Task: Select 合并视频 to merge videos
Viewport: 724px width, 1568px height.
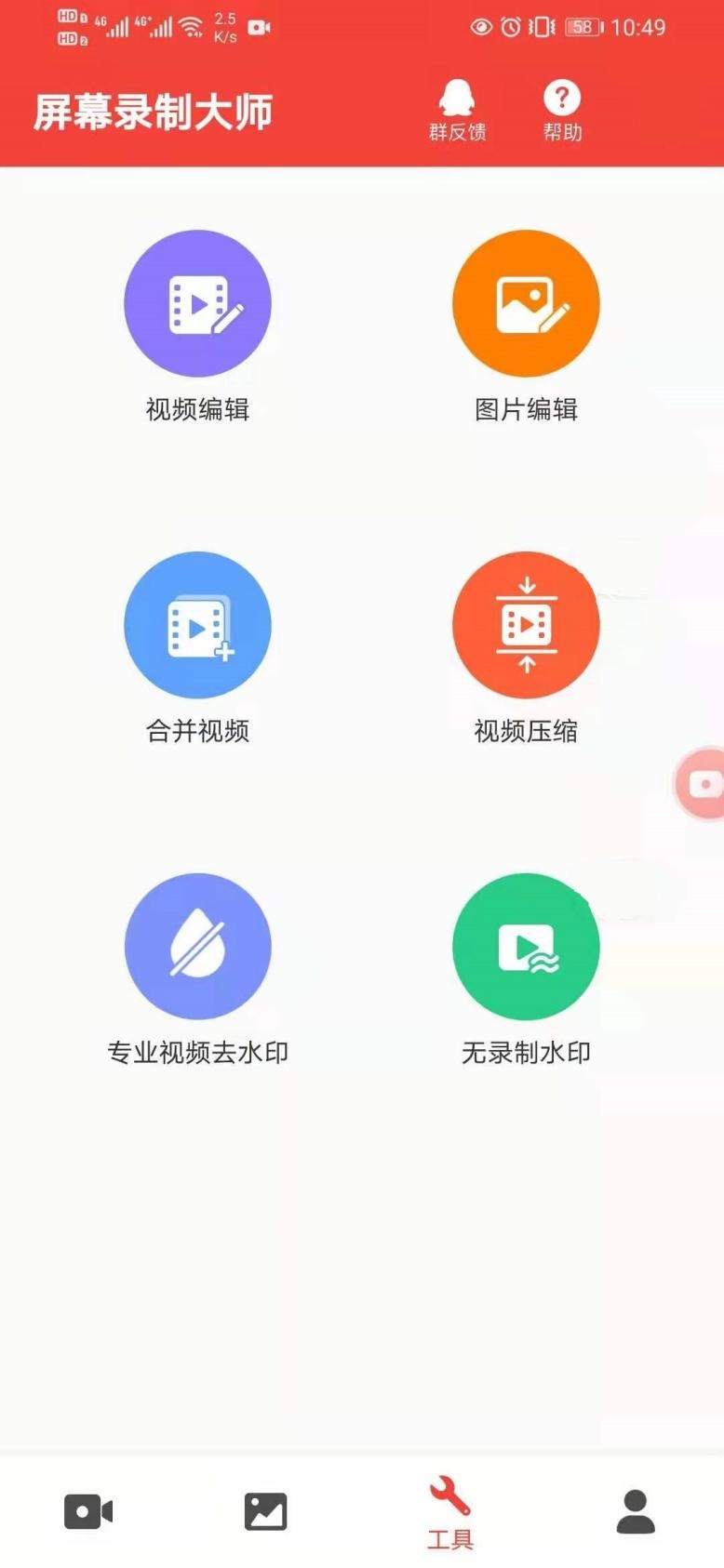Action: [197, 626]
